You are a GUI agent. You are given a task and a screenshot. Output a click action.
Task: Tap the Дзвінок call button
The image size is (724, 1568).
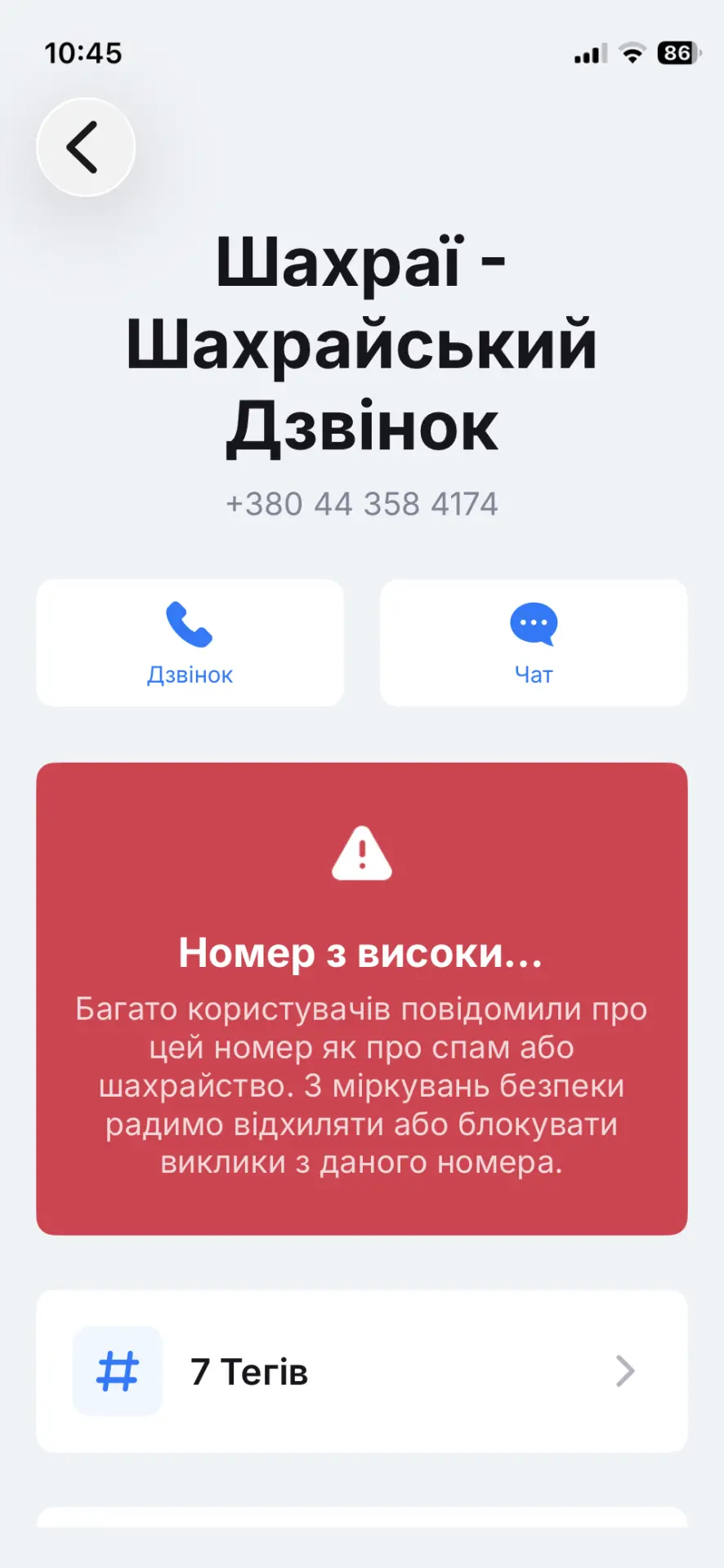point(190,643)
